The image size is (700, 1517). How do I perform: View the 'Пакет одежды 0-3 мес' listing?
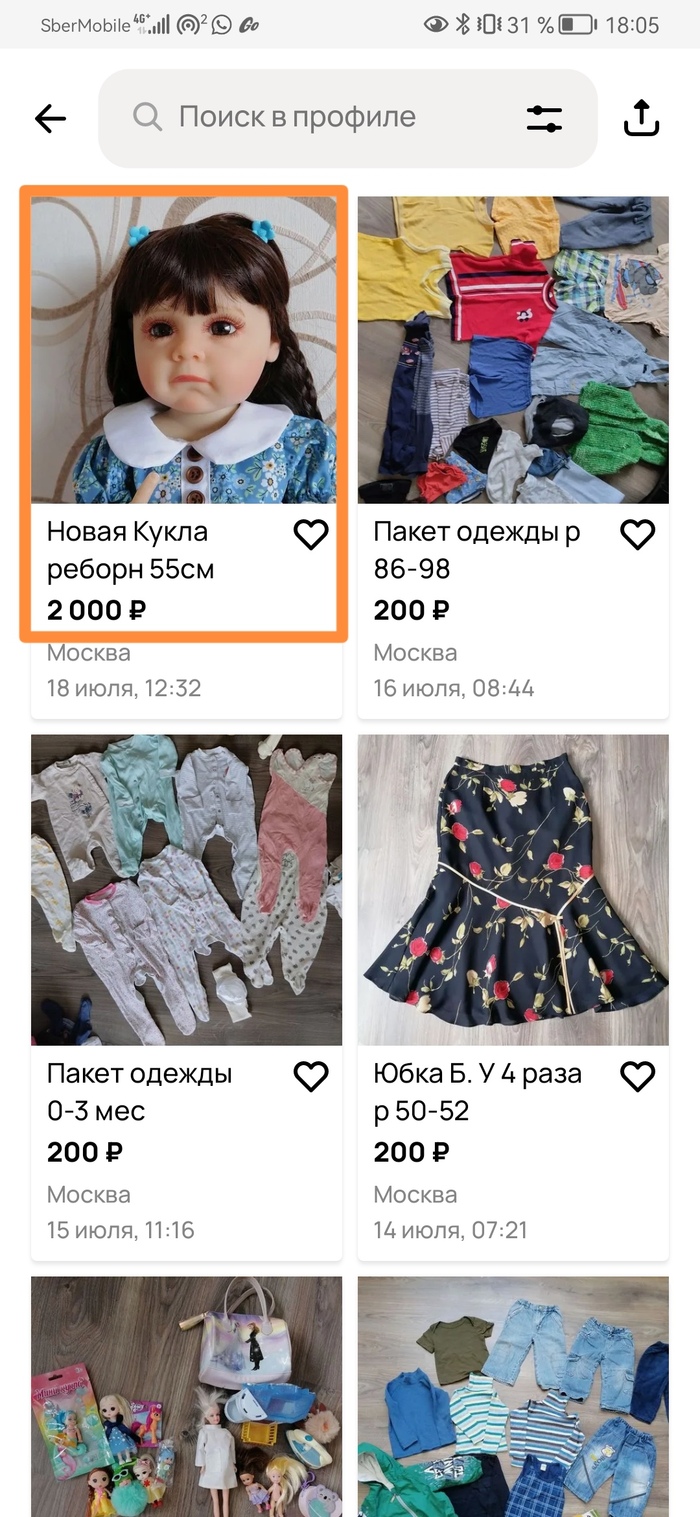tap(186, 890)
